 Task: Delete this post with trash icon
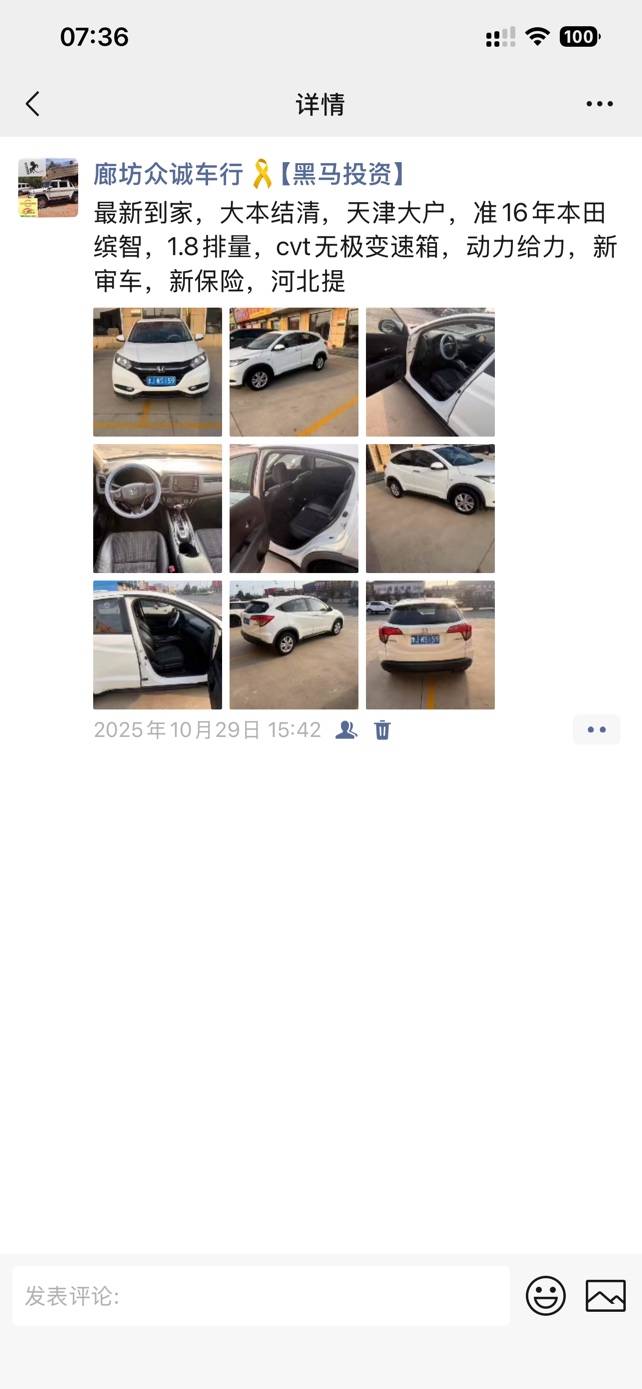(x=382, y=730)
